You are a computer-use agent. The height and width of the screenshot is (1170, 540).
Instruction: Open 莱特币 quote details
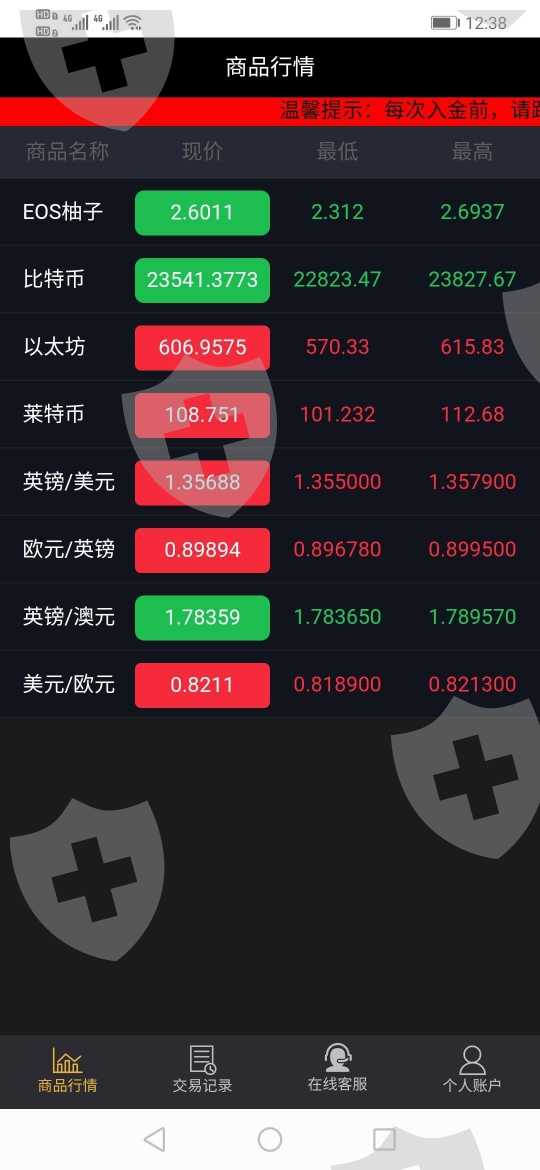(270, 415)
